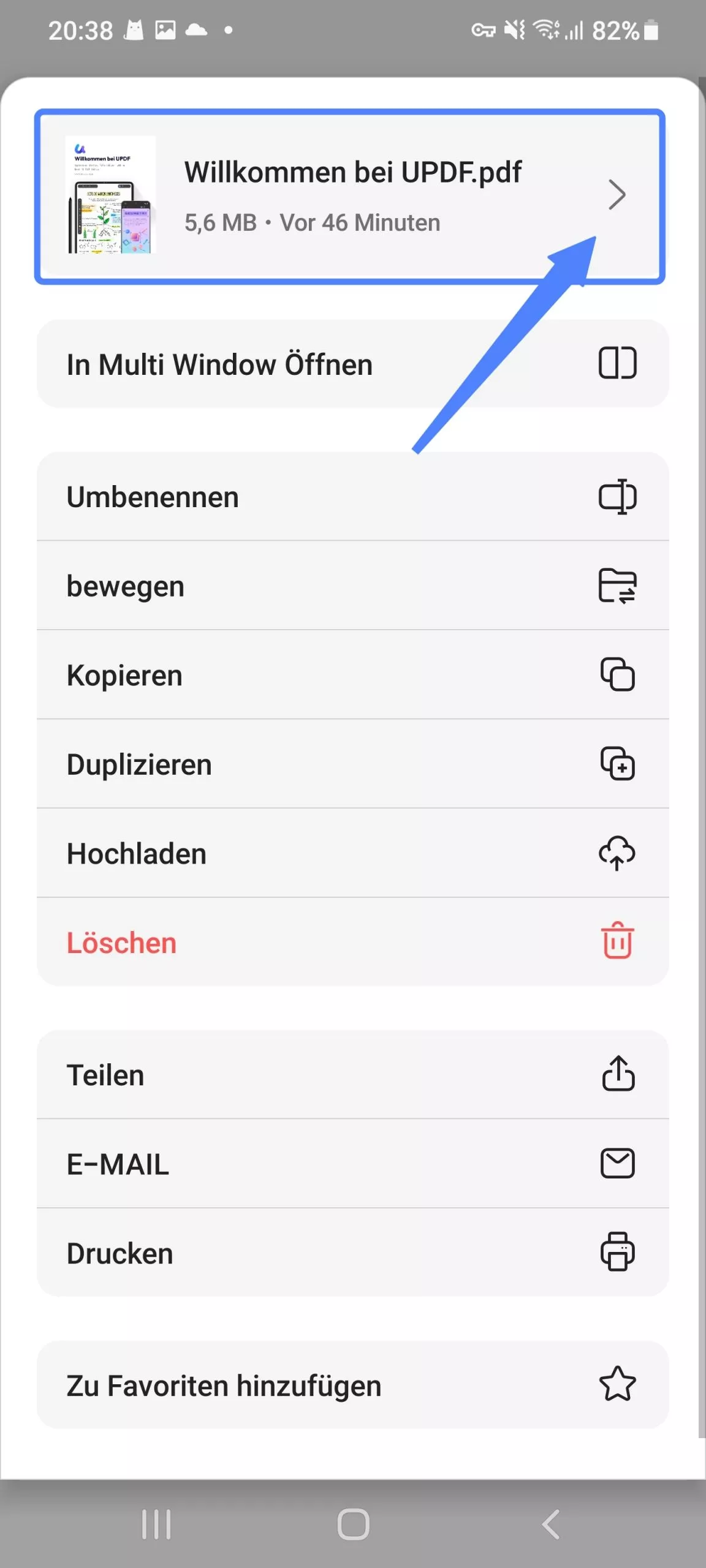This screenshot has width=706, height=1568.
Task: Select the Hochladen cloud upload icon
Action: pyautogui.click(x=617, y=853)
